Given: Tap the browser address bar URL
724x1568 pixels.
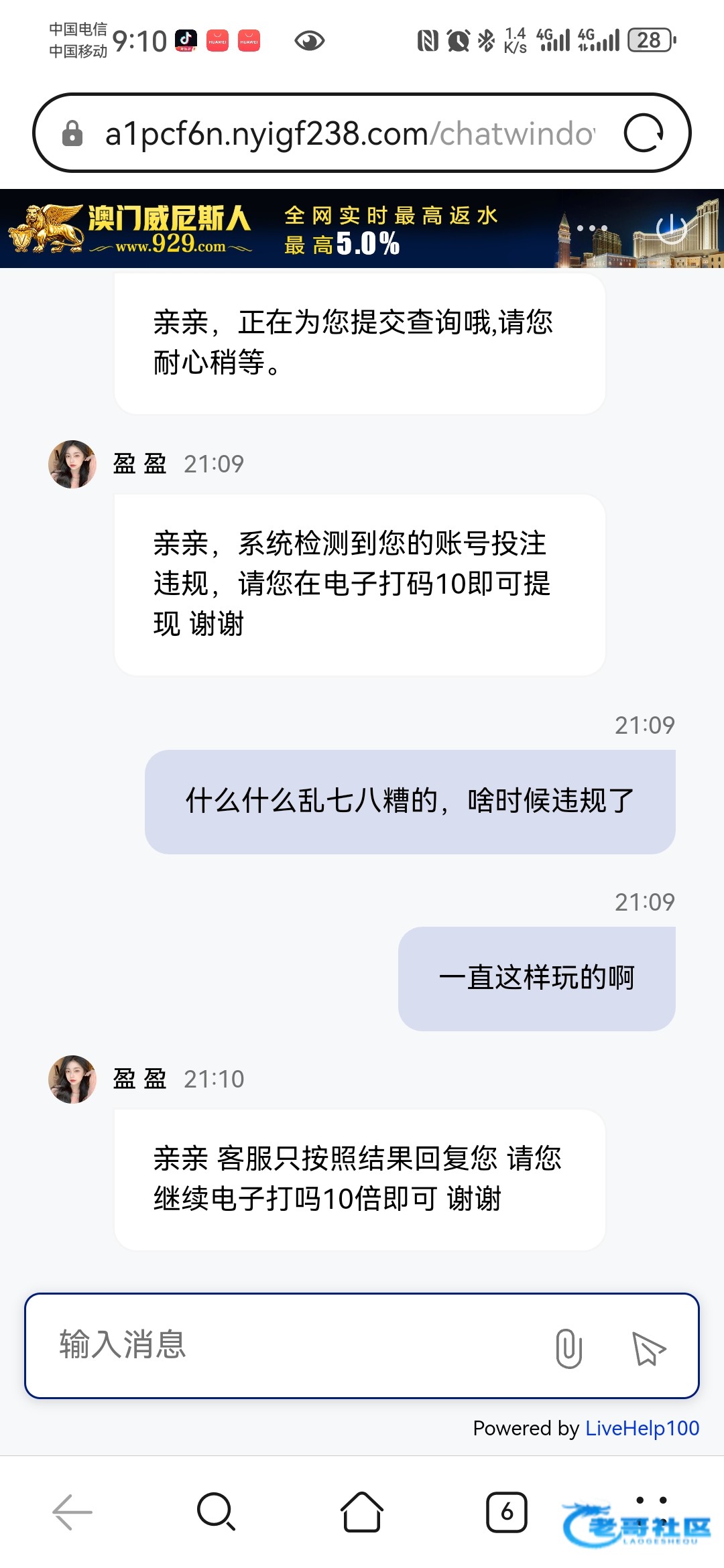Looking at the screenshot, I should (x=349, y=133).
